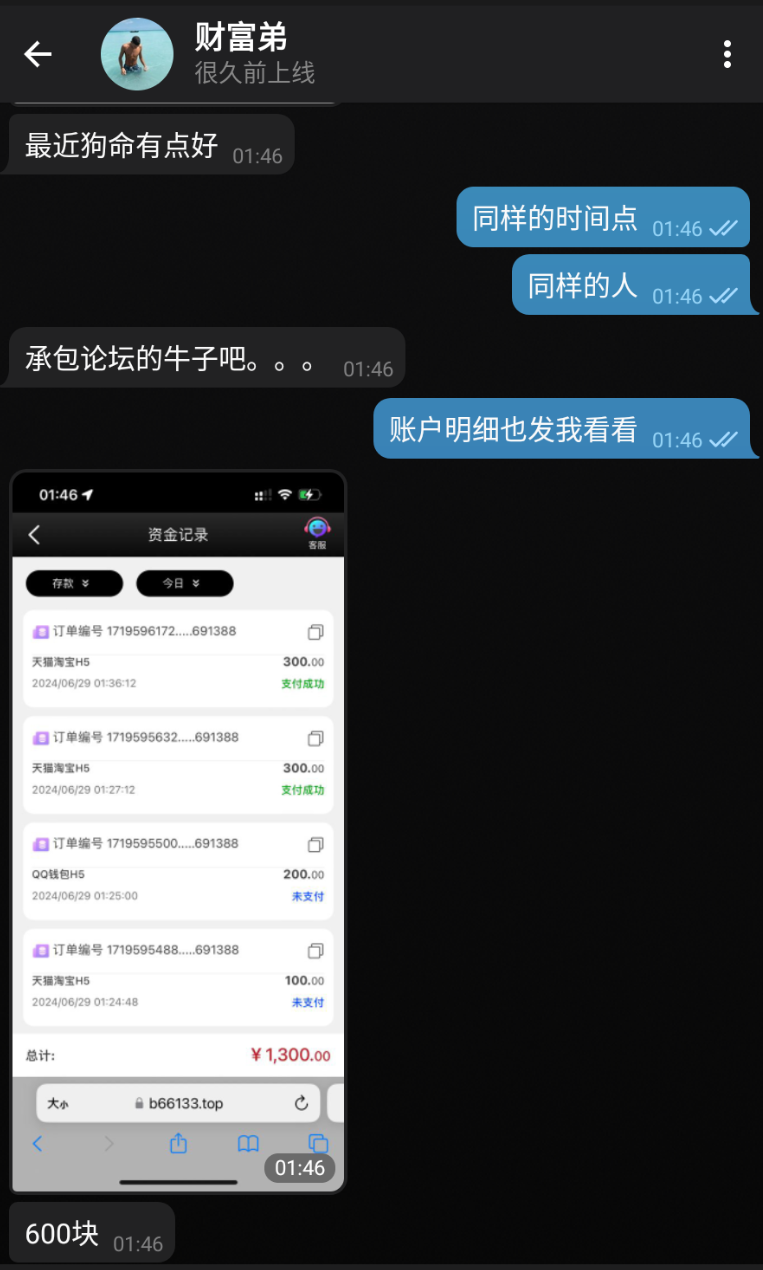763x1270 pixels.
Task: Open 财富弟 chat info from the title
Action: tap(241, 38)
